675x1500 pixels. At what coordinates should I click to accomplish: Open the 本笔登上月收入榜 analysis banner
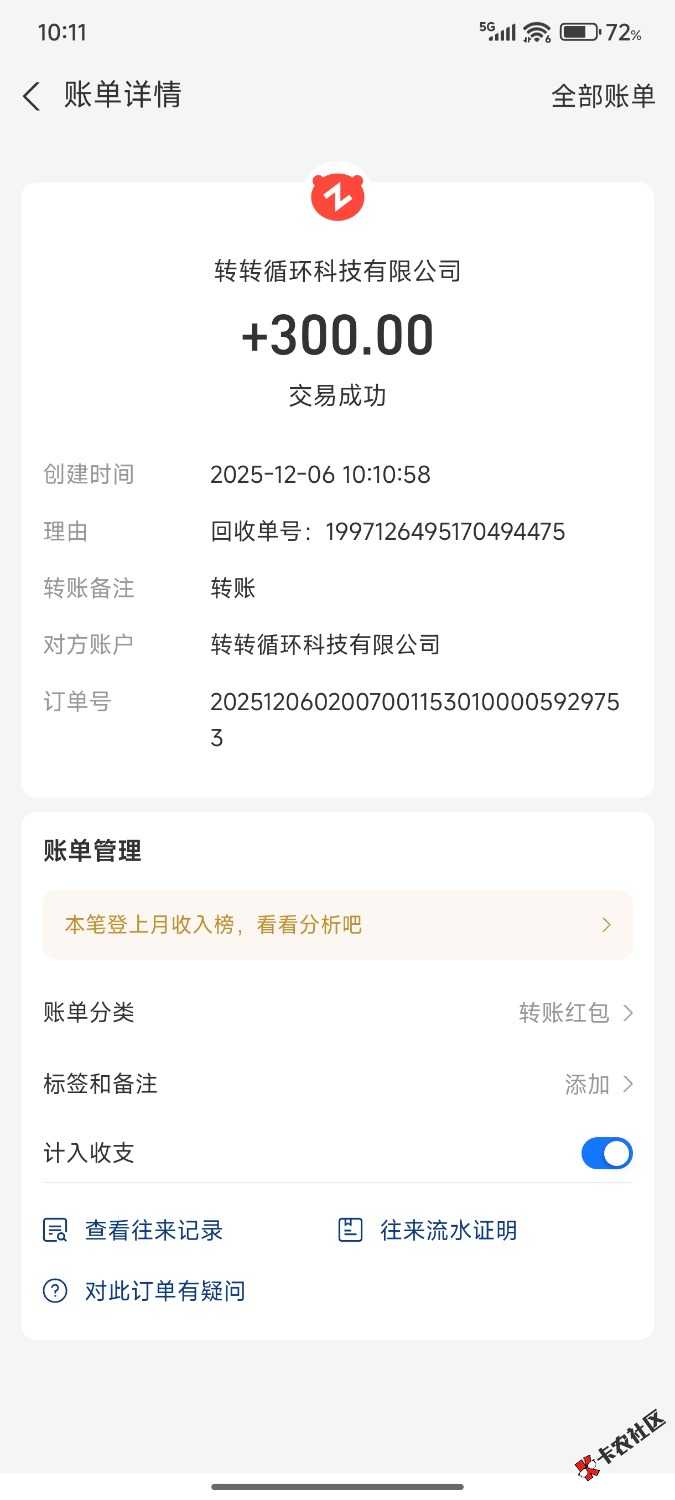(337, 925)
